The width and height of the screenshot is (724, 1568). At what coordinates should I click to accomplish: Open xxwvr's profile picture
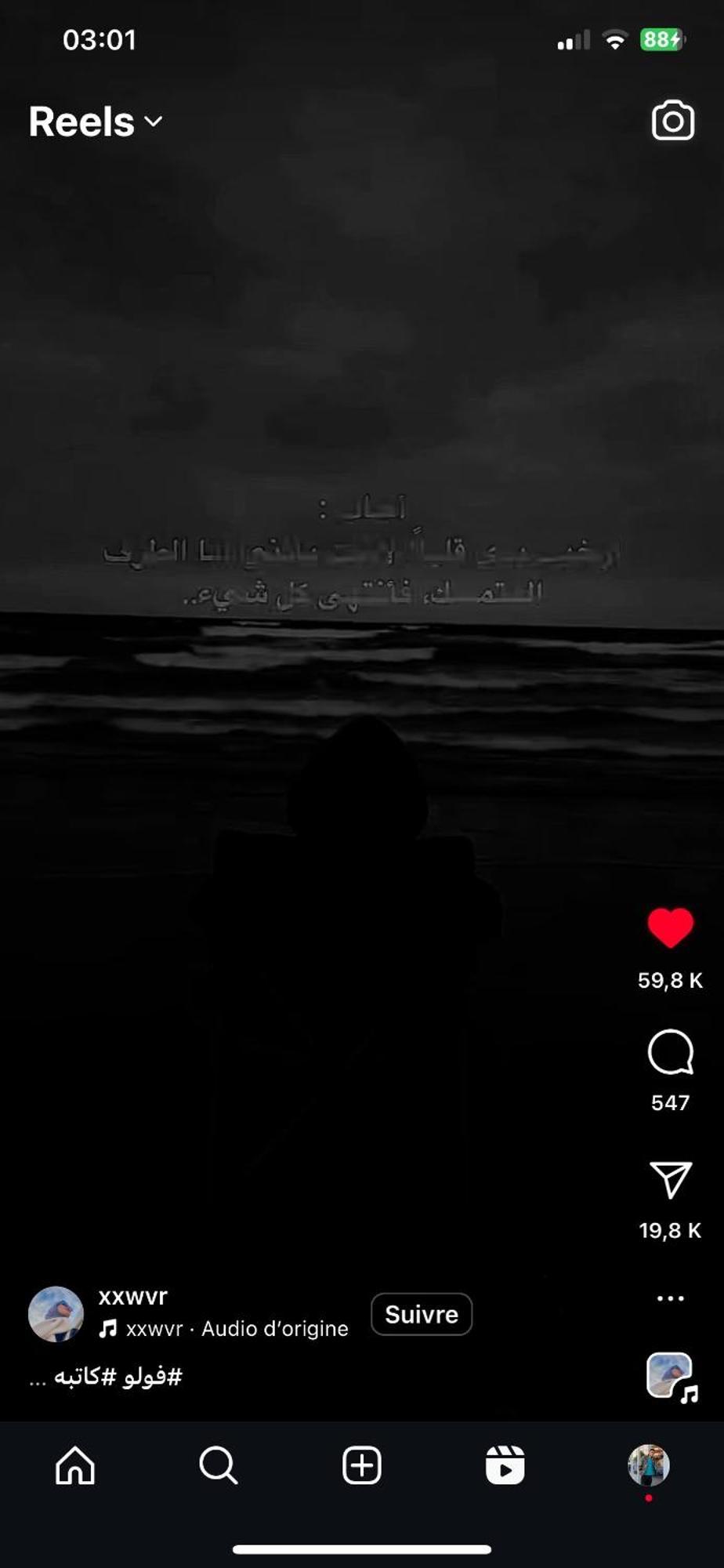(x=56, y=1314)
